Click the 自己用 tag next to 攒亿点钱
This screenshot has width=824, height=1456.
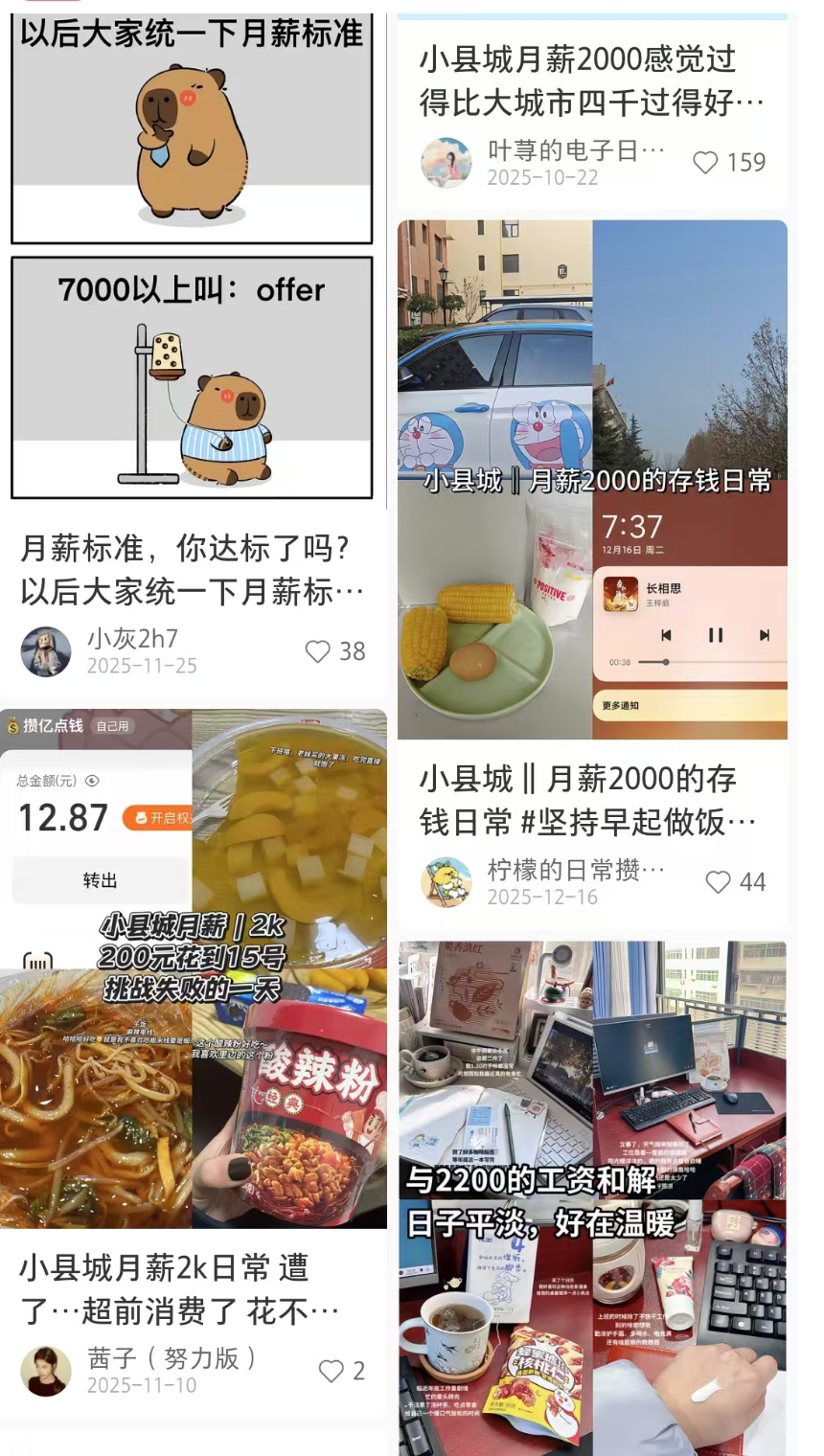[x=115, y=726]
